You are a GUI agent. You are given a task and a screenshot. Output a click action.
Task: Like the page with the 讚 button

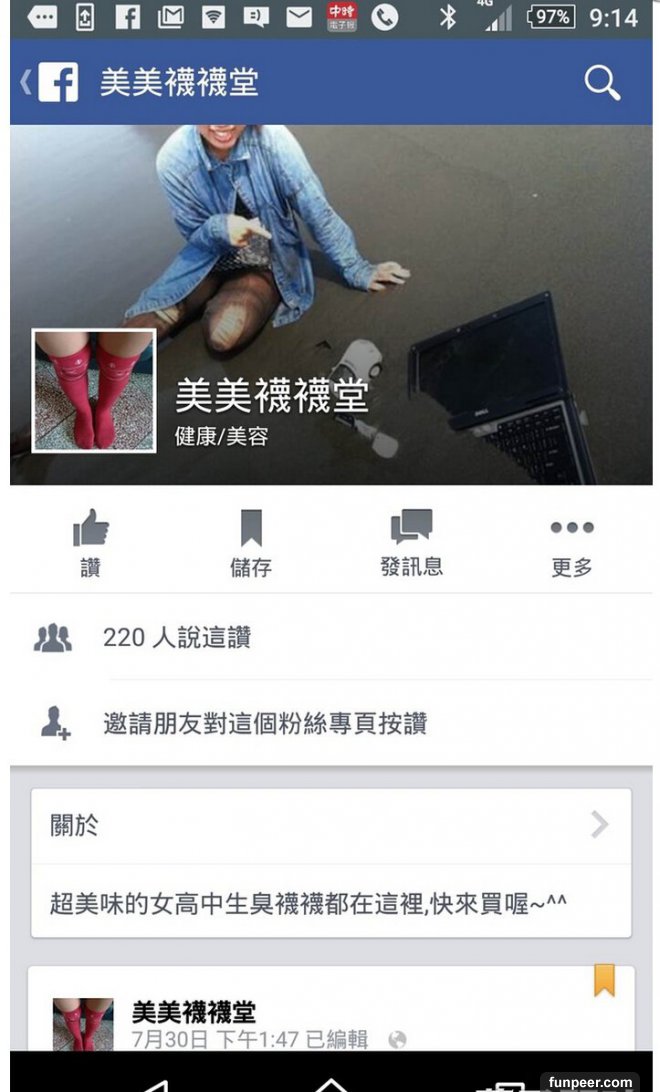coord(91,543)
